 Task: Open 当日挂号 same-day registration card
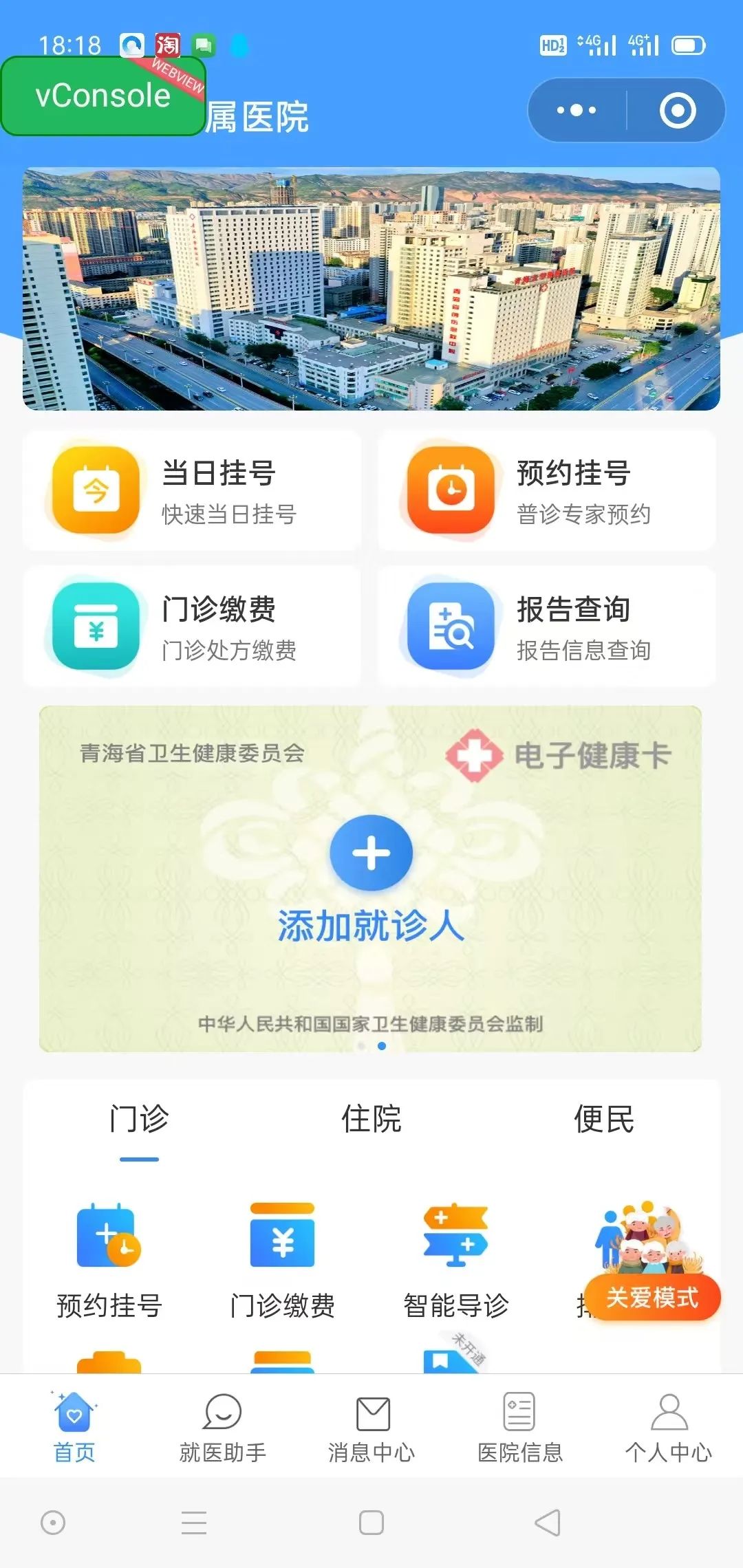(x=192, y=491)
